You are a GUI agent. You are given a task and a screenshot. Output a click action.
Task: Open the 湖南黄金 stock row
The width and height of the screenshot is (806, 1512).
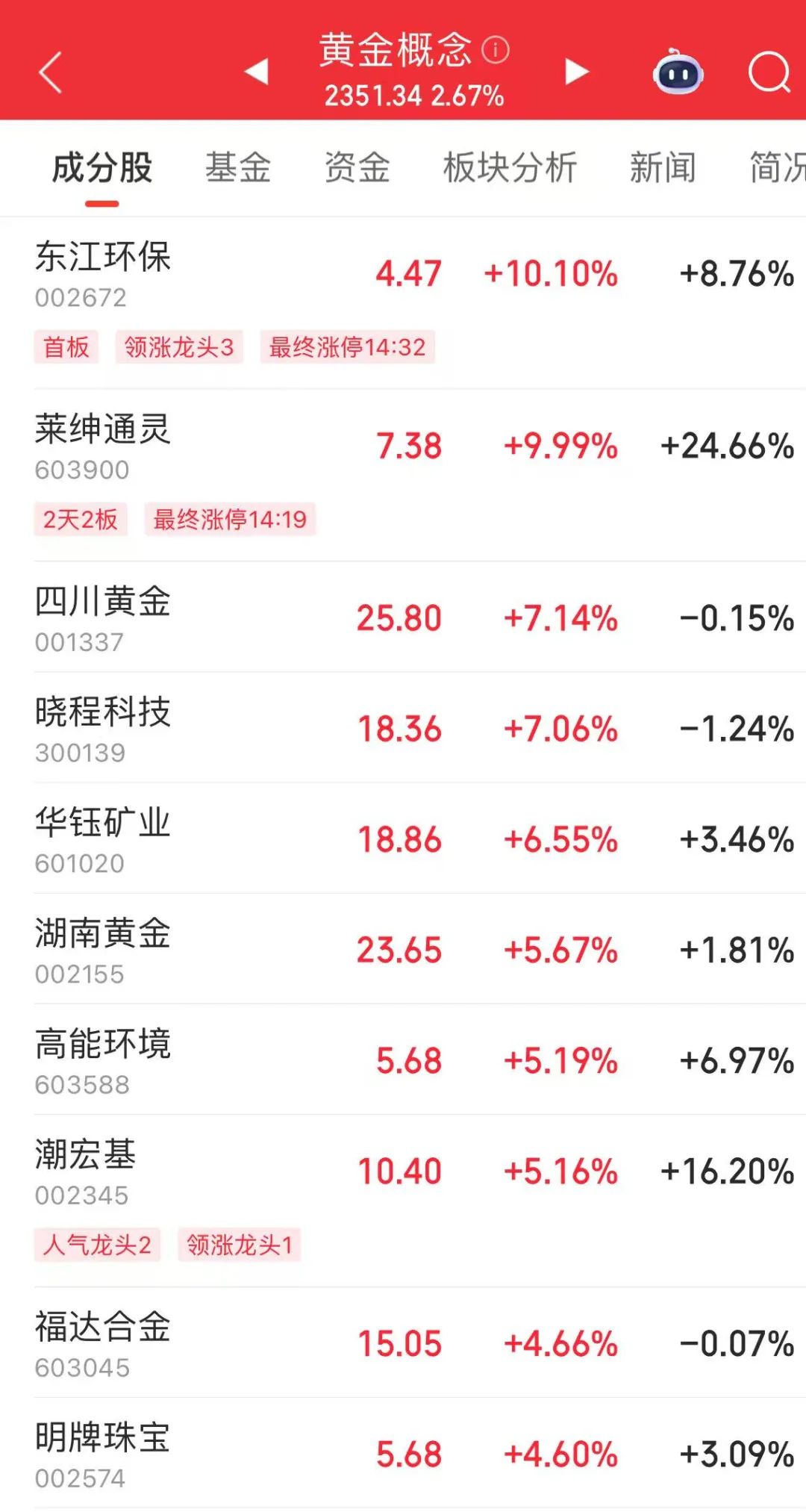click(x=403, y=949)
